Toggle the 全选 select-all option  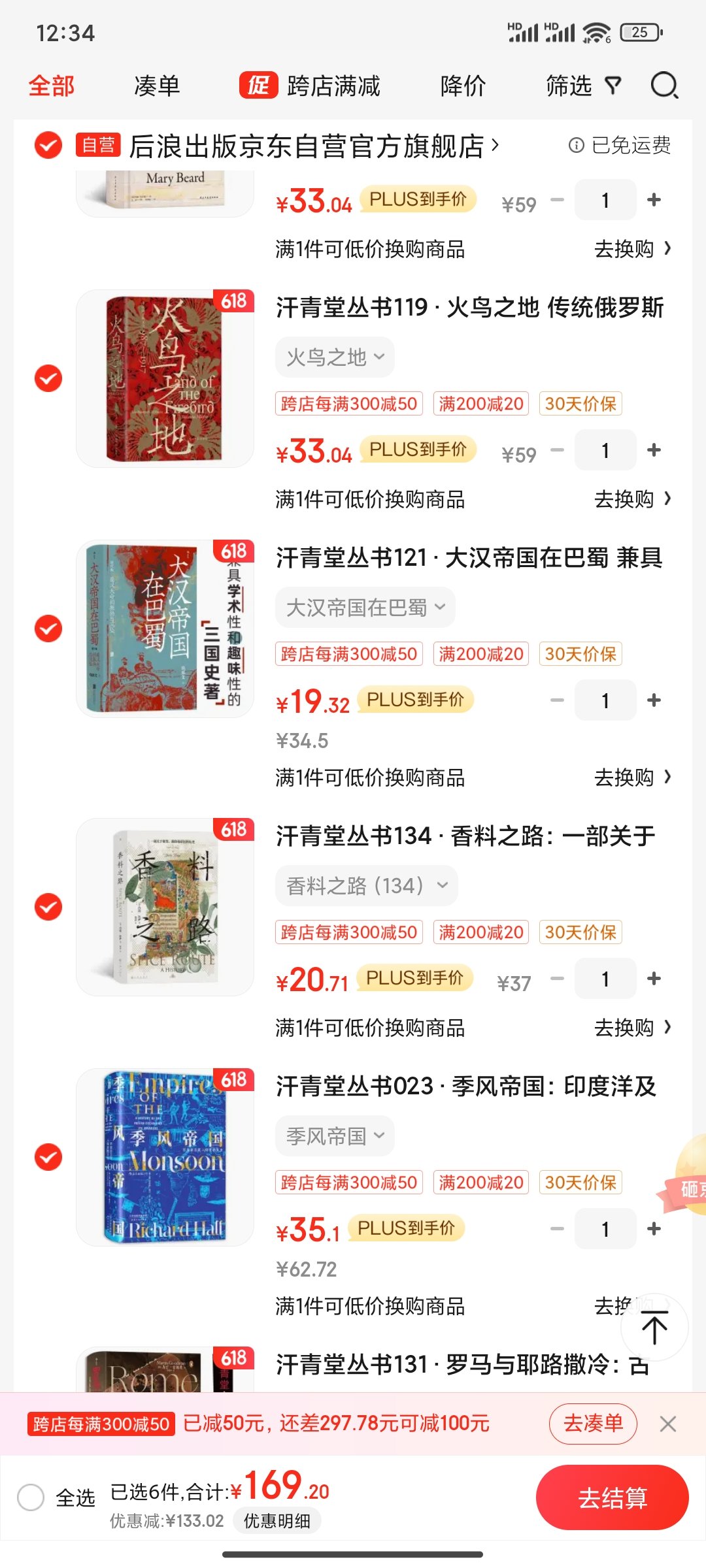point(31,1497)
